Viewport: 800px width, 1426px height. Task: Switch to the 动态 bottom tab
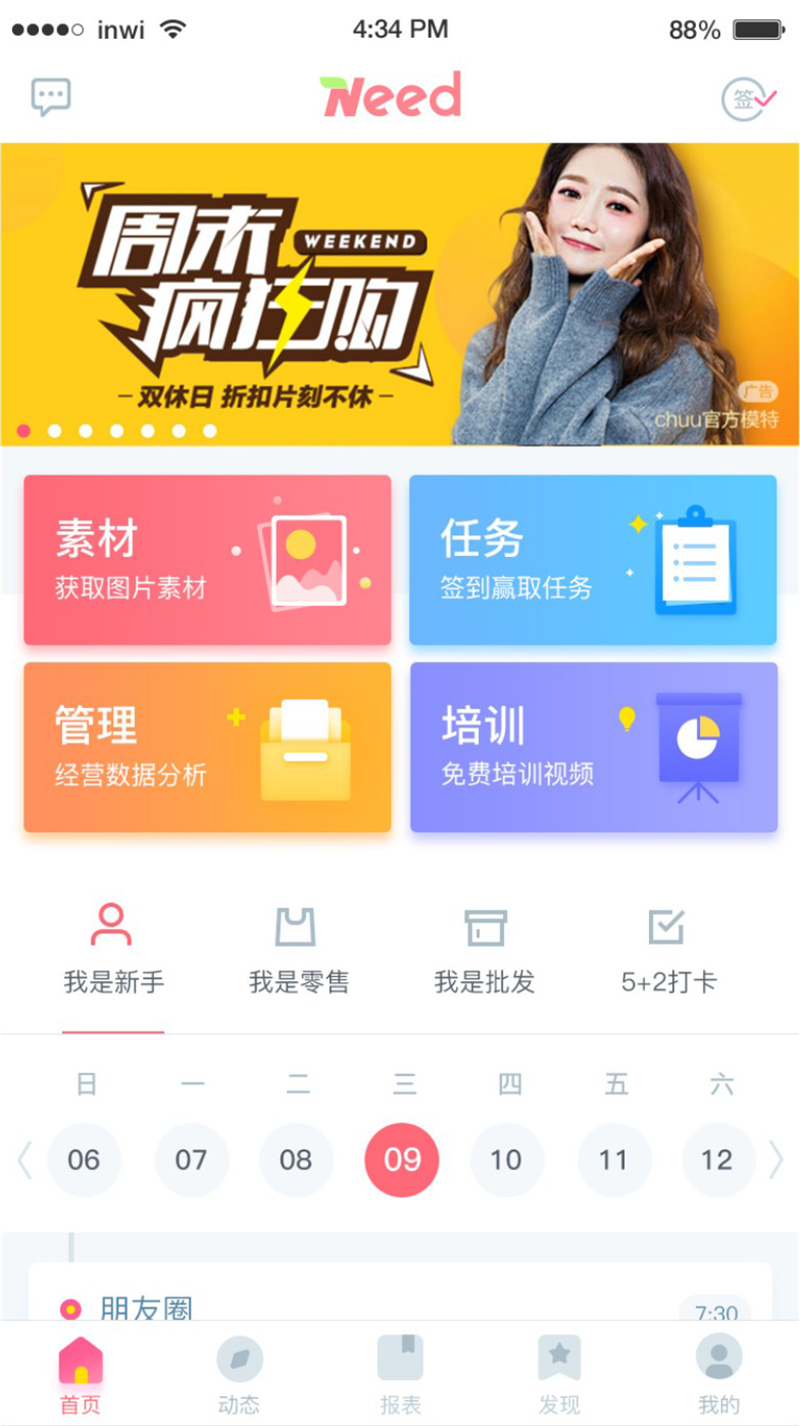coord(239,1375)
